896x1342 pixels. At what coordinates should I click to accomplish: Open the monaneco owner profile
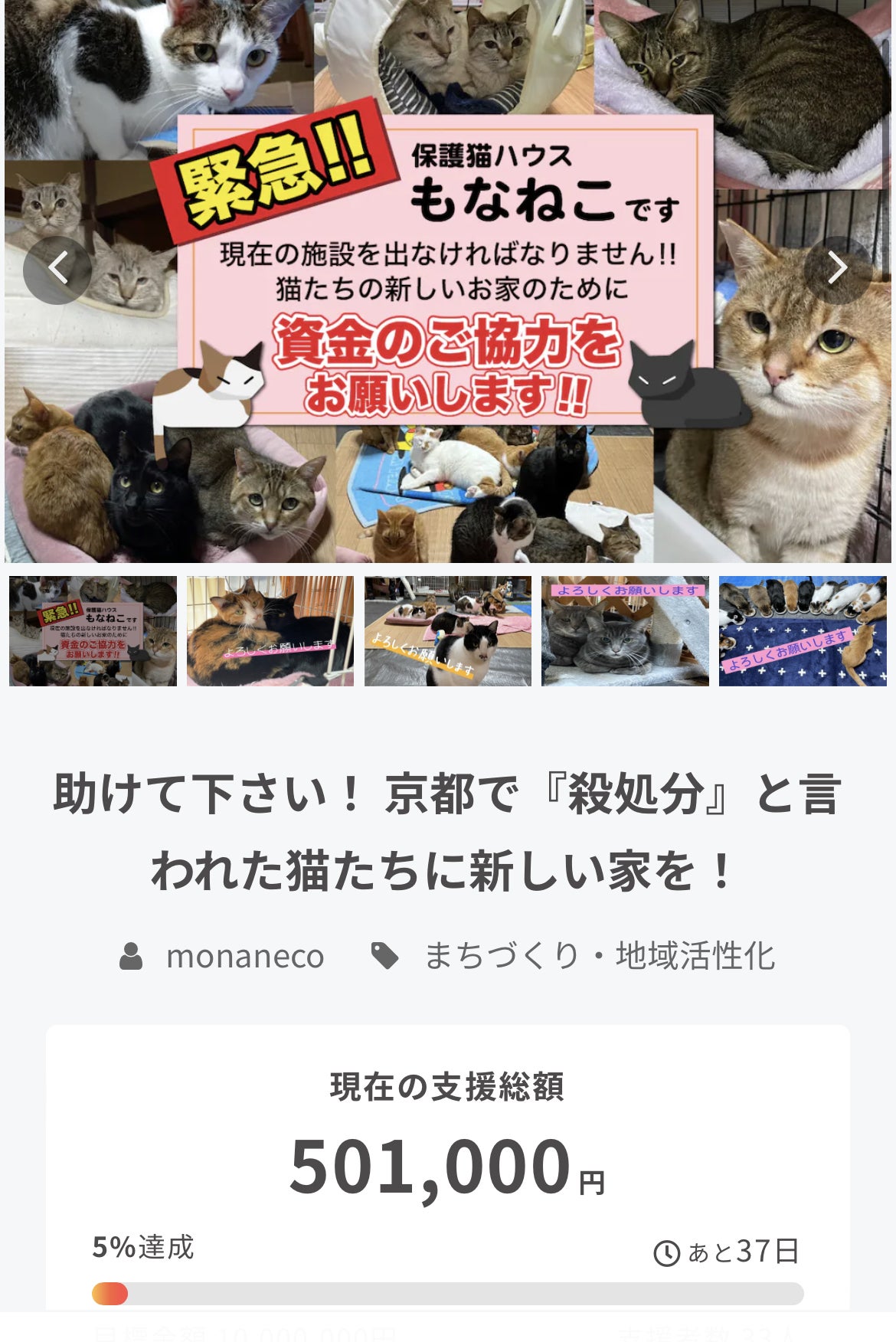[244, 956]
